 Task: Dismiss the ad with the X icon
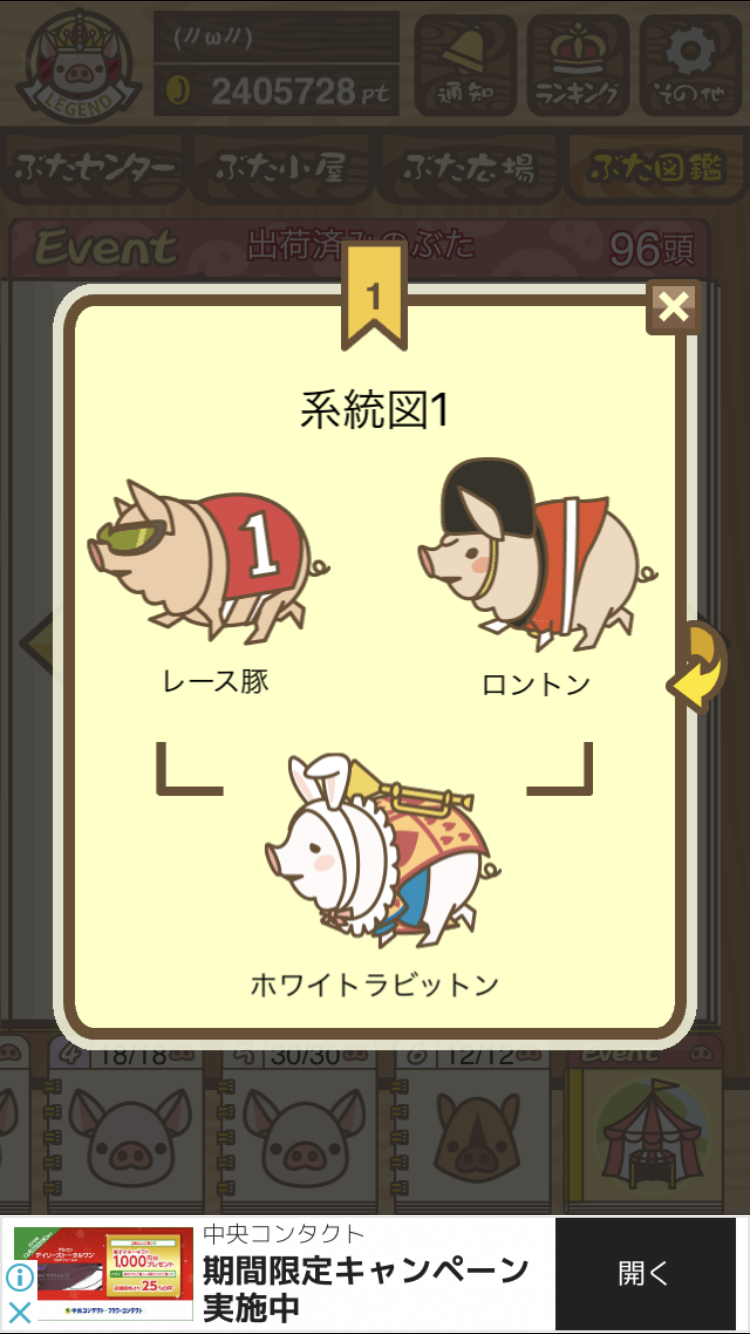(x=19, y=1312)
